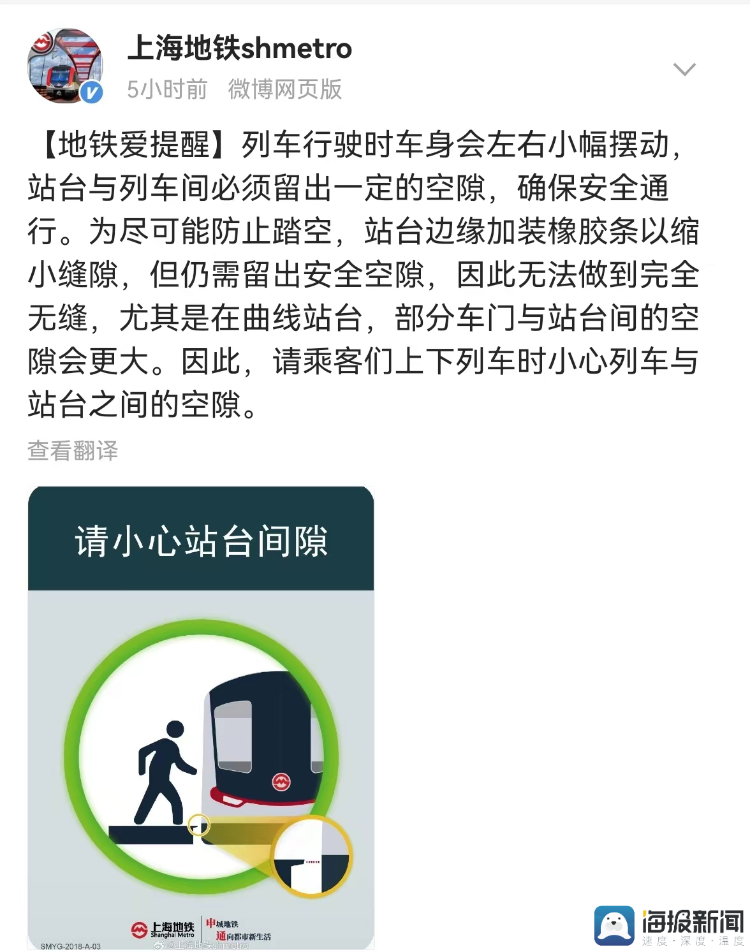Screen dimensions: 750x952
Task: Collapse the post via the down arrow
Action: pos(684,70)
